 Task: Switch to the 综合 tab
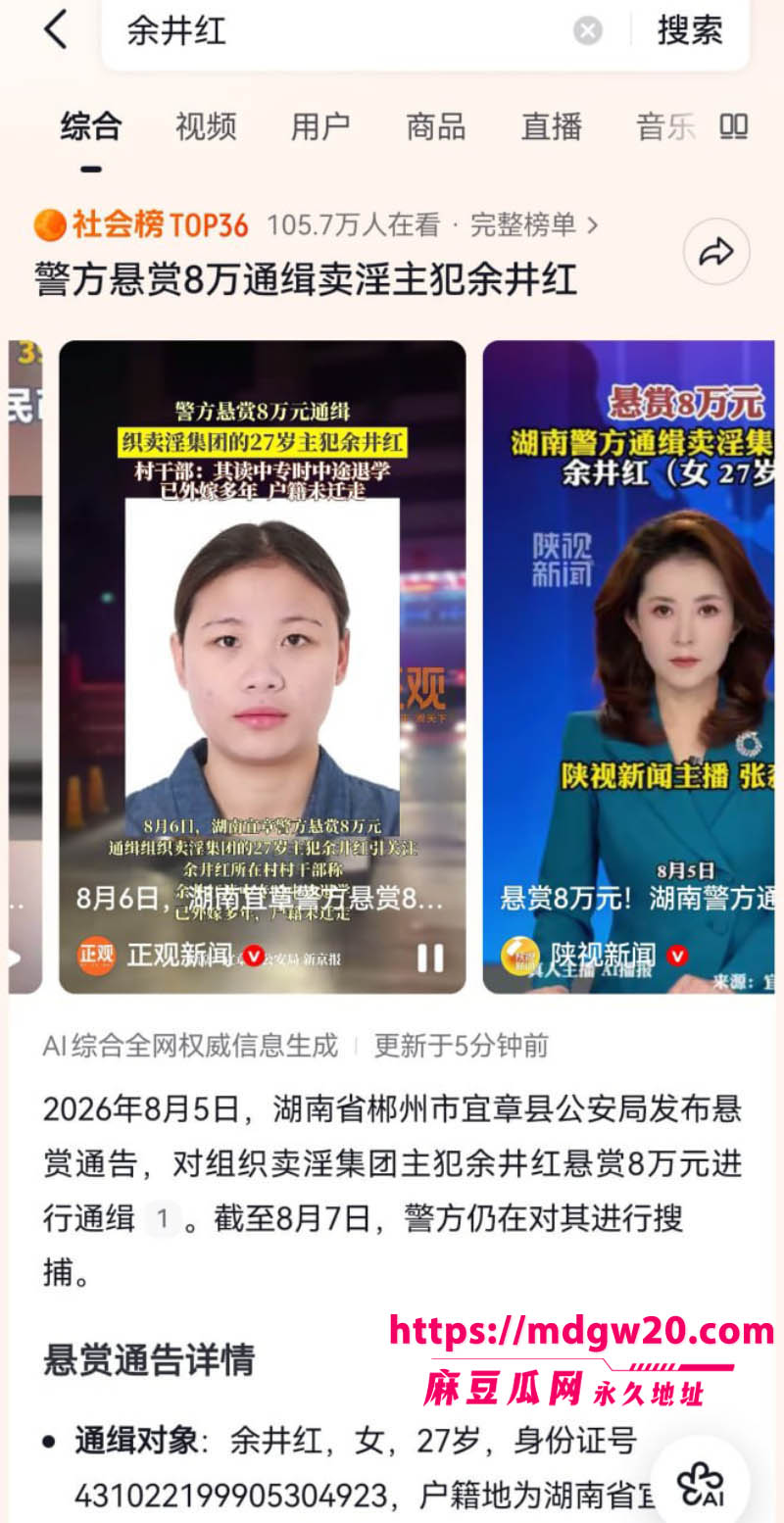(91, 126)
